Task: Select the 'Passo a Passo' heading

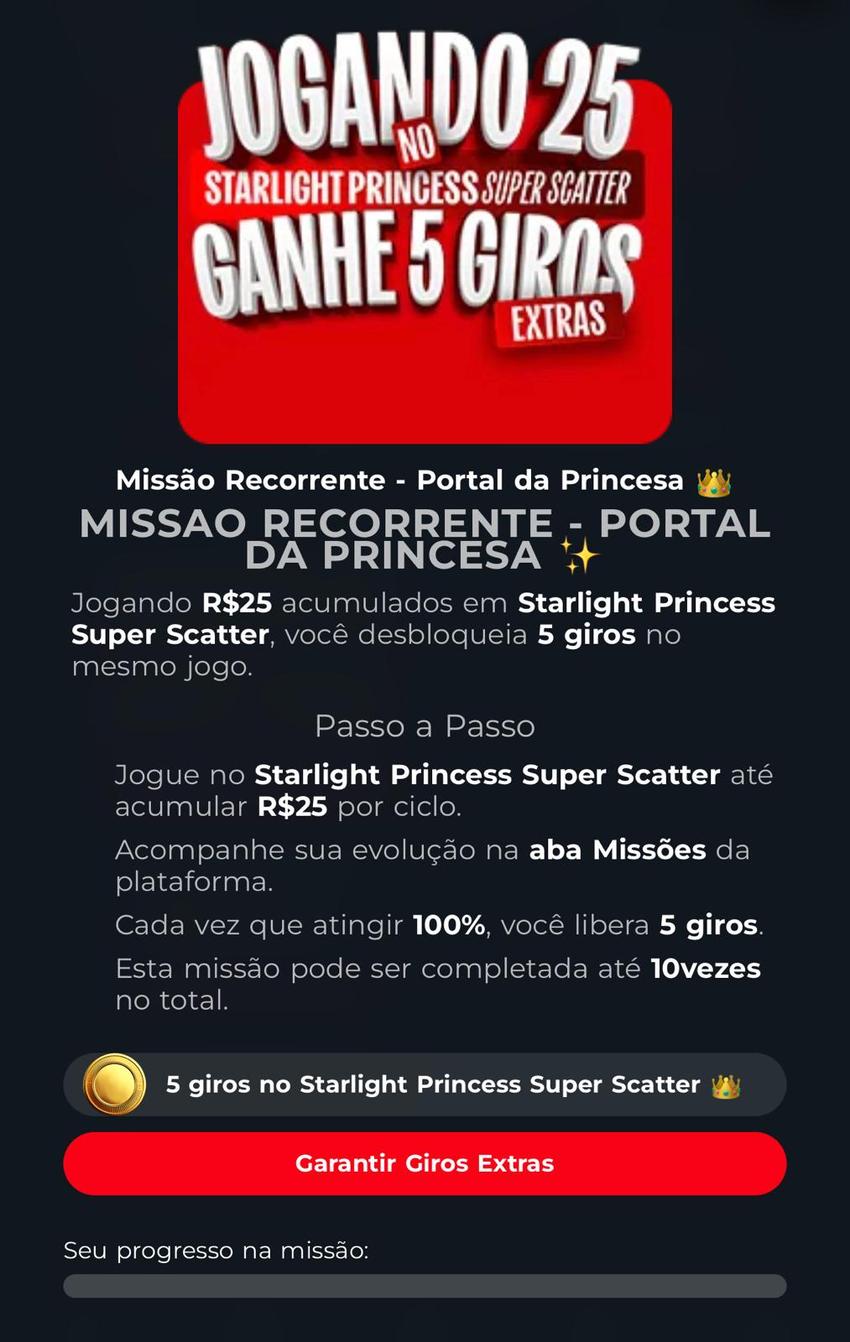Action: [425, 726]
